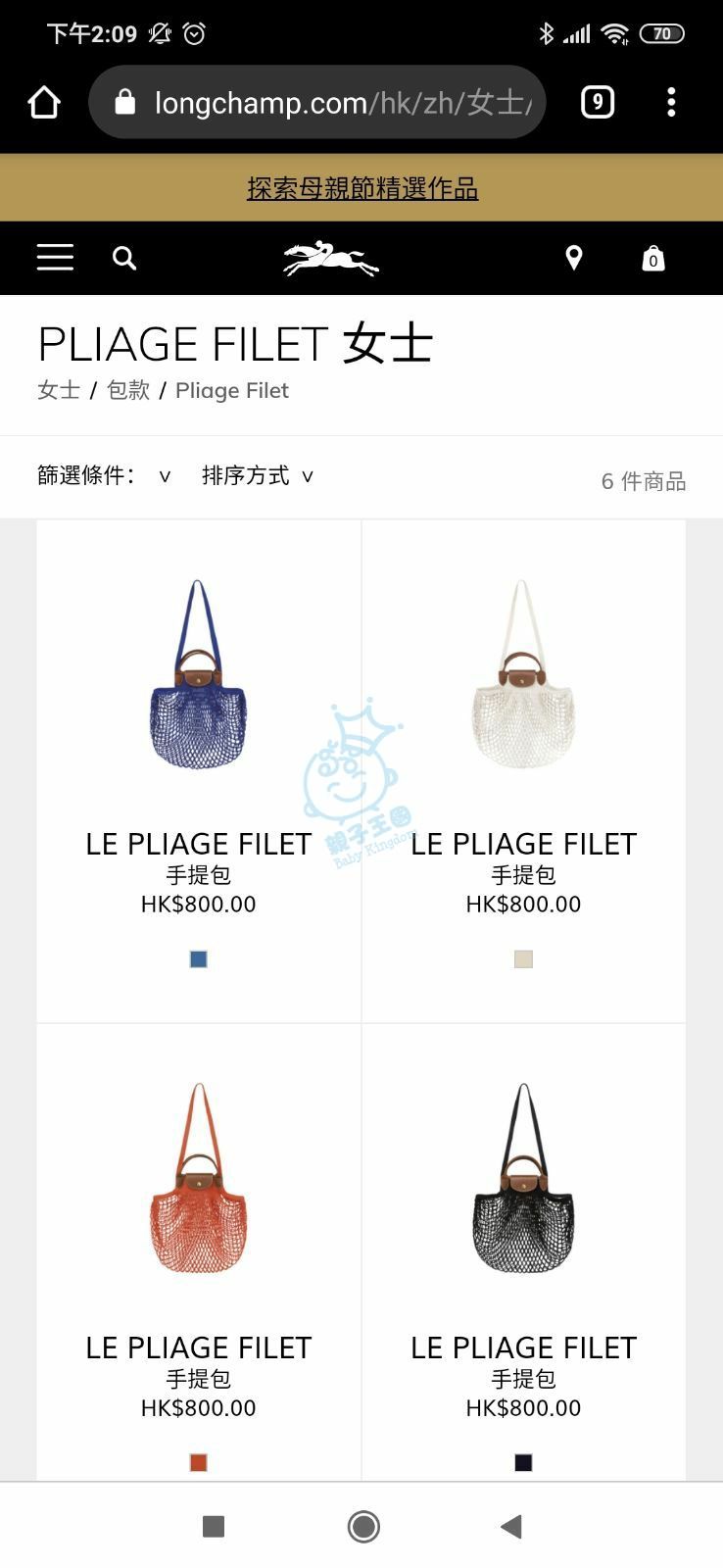Image resolution: width=723 pixels, height=1568 pixels.
Task: Select the blue color swatch
Action: (199, 959)
